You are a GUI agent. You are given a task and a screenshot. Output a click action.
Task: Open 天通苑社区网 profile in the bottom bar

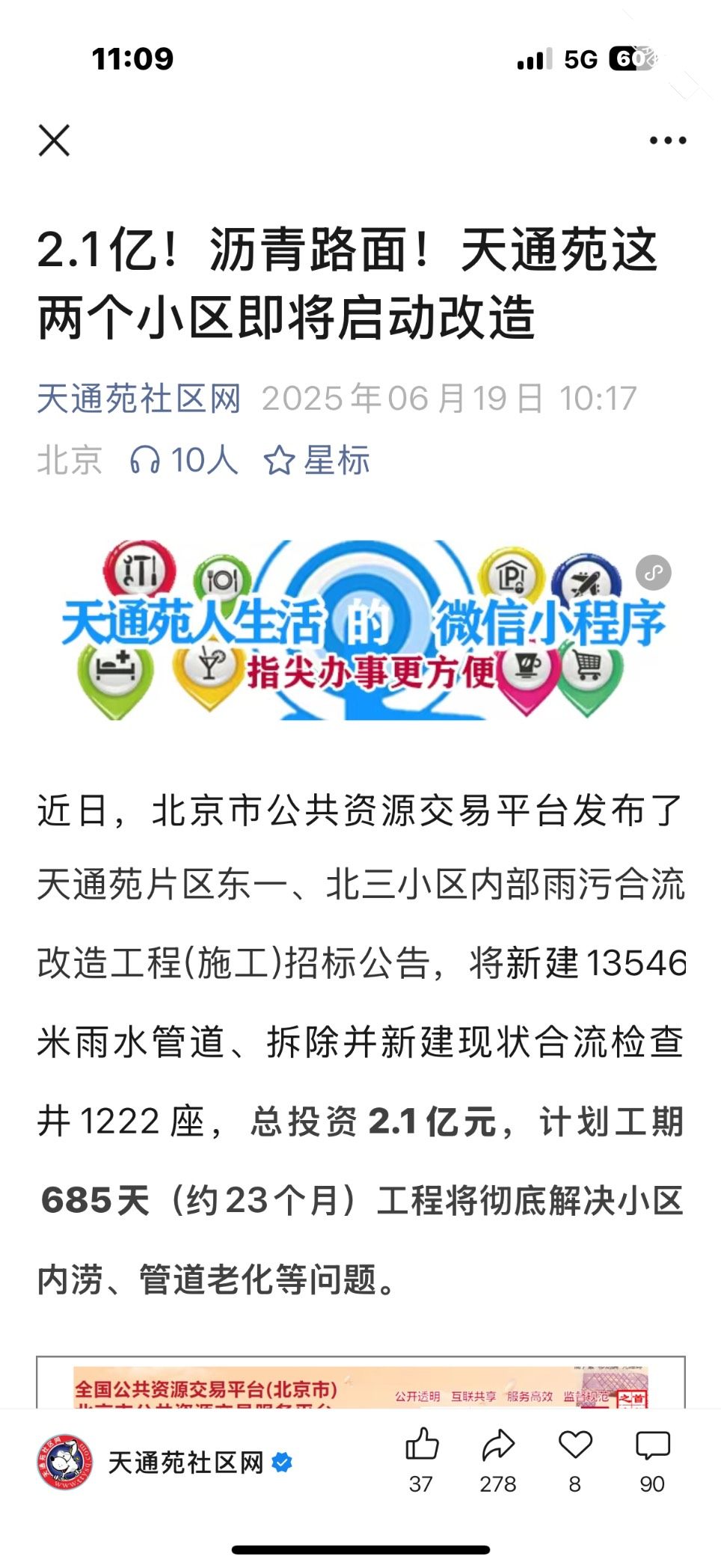pos(164,1462)
